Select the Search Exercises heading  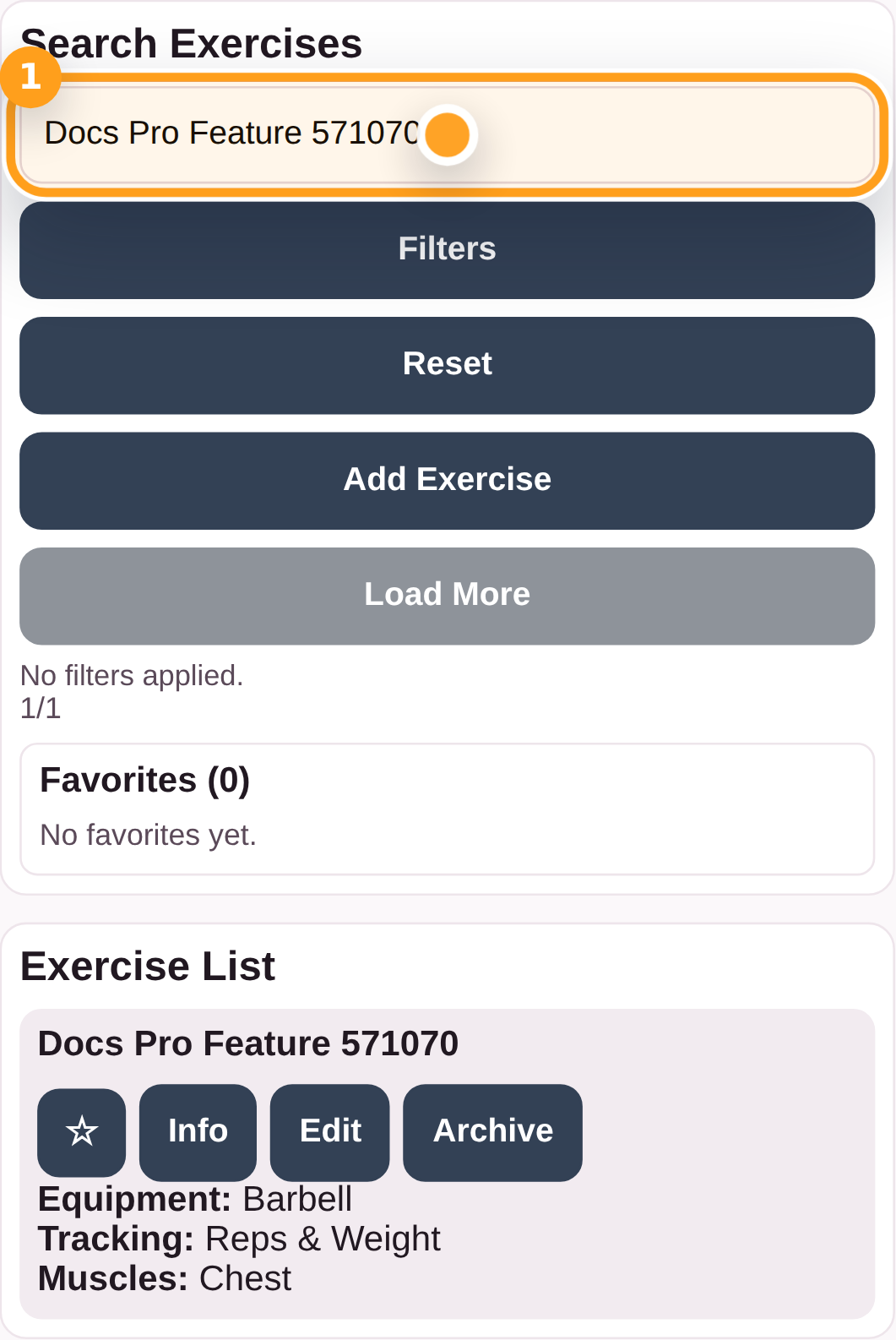(192, 42)
